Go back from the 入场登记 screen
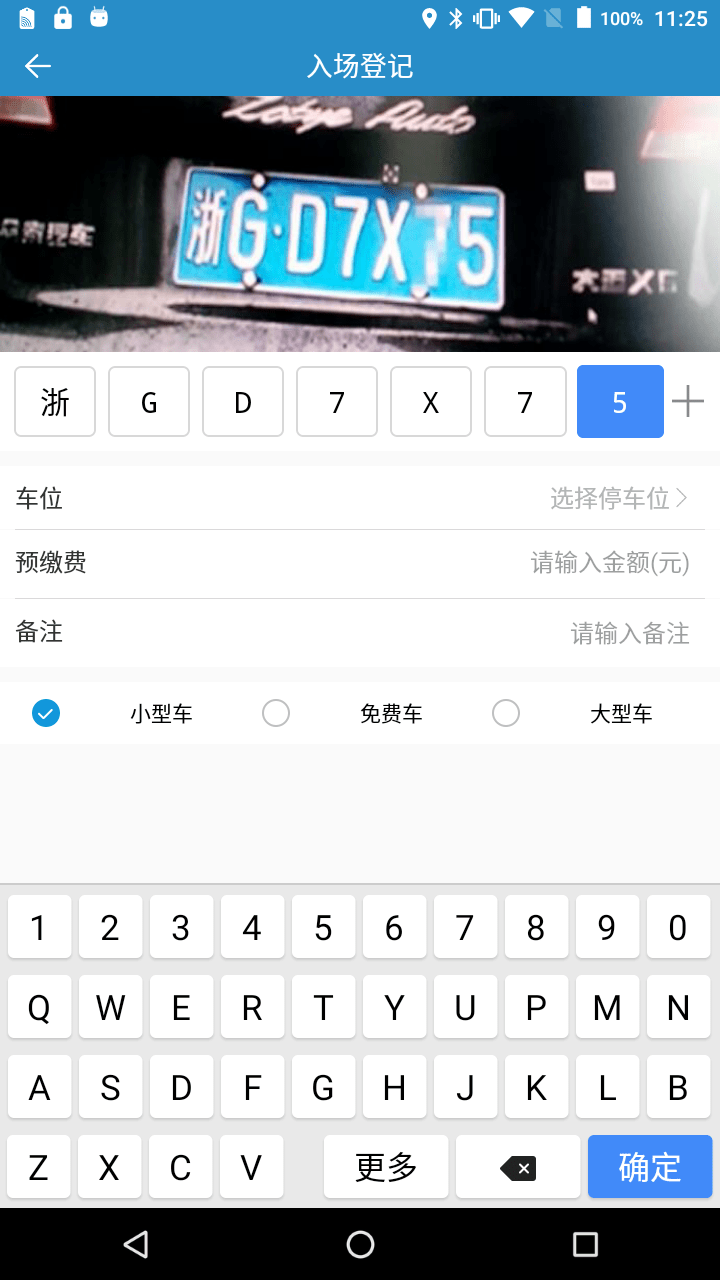 [38, 66]
